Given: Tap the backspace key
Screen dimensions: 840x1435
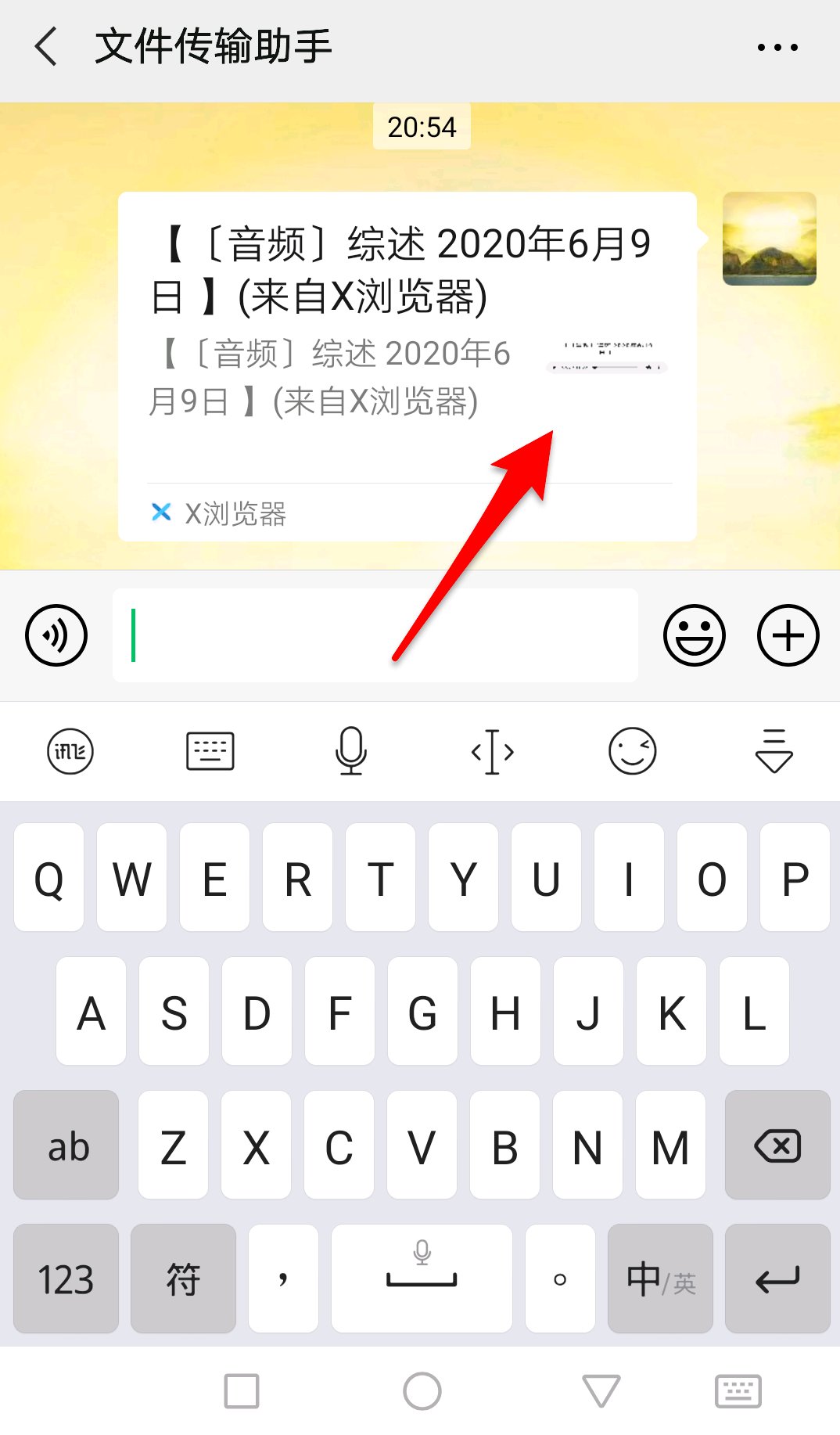Looking at the screenshot, I should pos(777,1145).
